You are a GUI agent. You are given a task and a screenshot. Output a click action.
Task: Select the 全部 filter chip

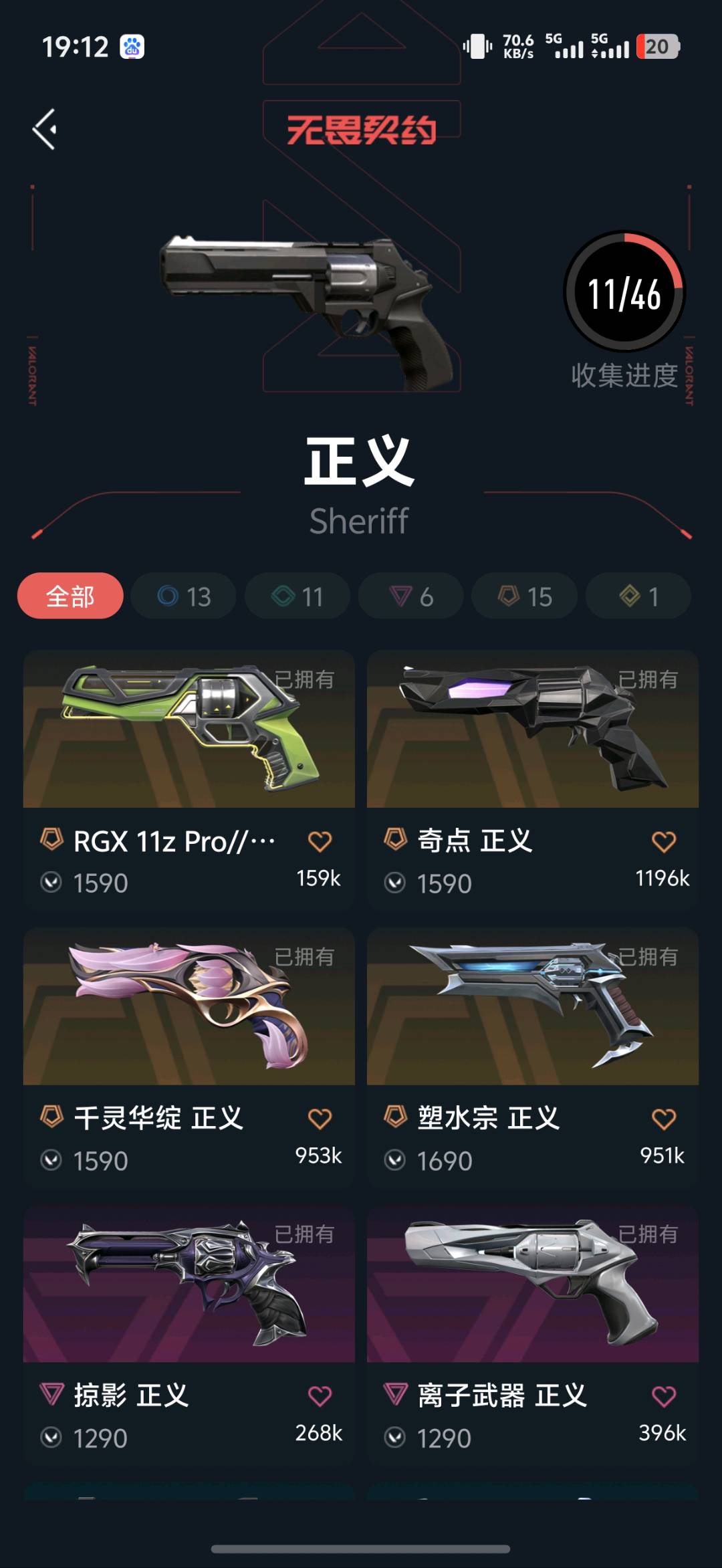[70, 596]
